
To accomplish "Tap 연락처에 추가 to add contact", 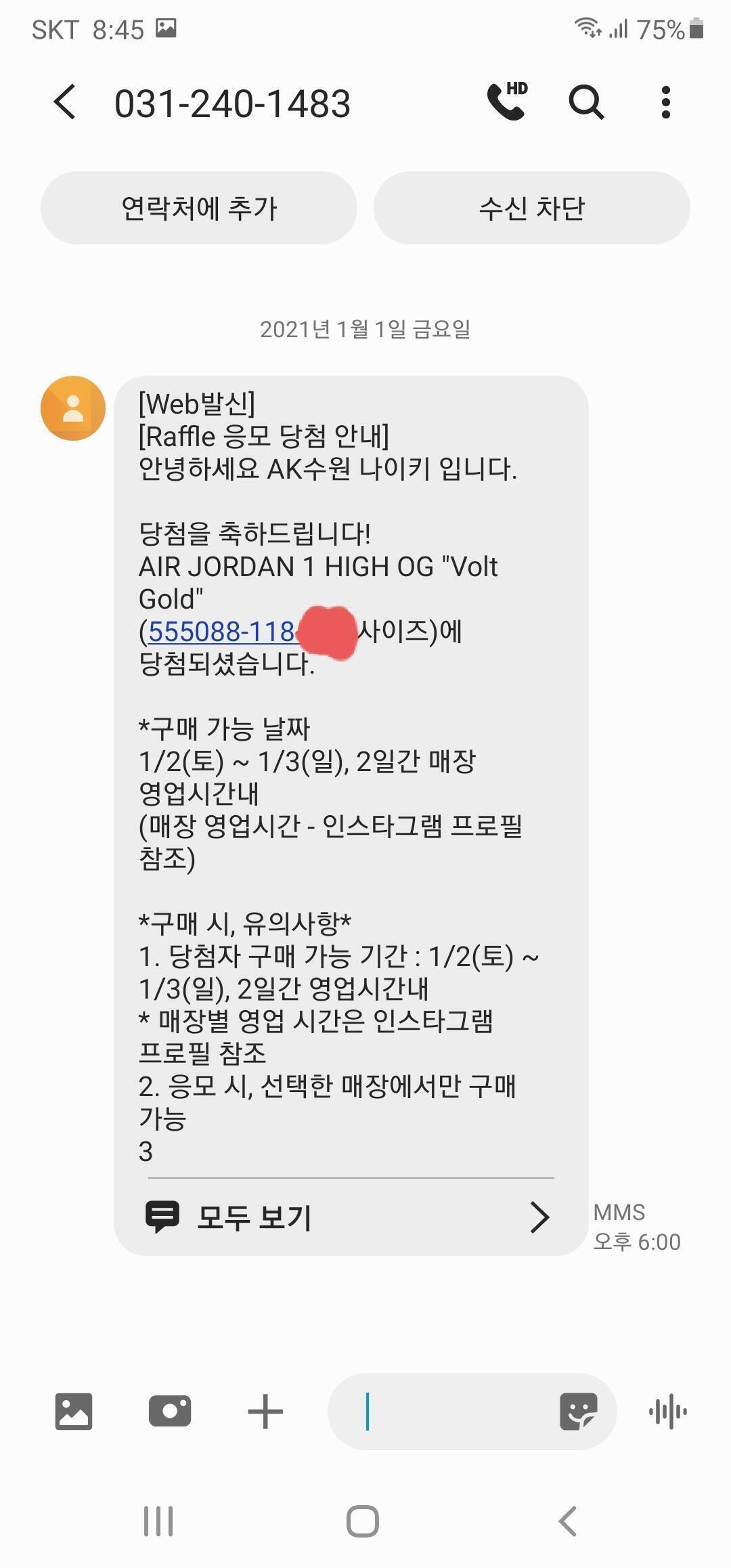I will 199,208.
